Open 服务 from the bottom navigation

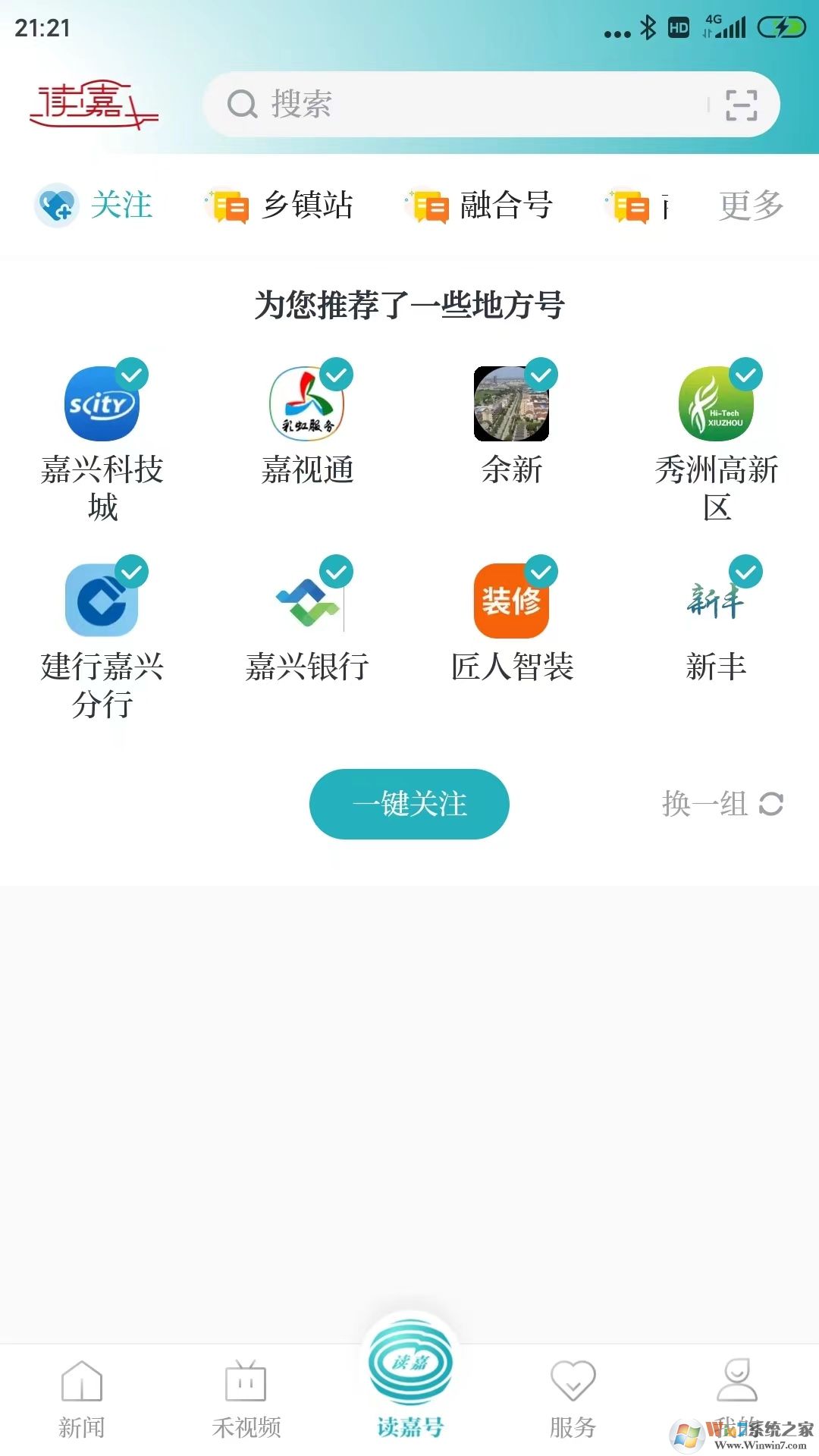click(x=573, y=1395)
